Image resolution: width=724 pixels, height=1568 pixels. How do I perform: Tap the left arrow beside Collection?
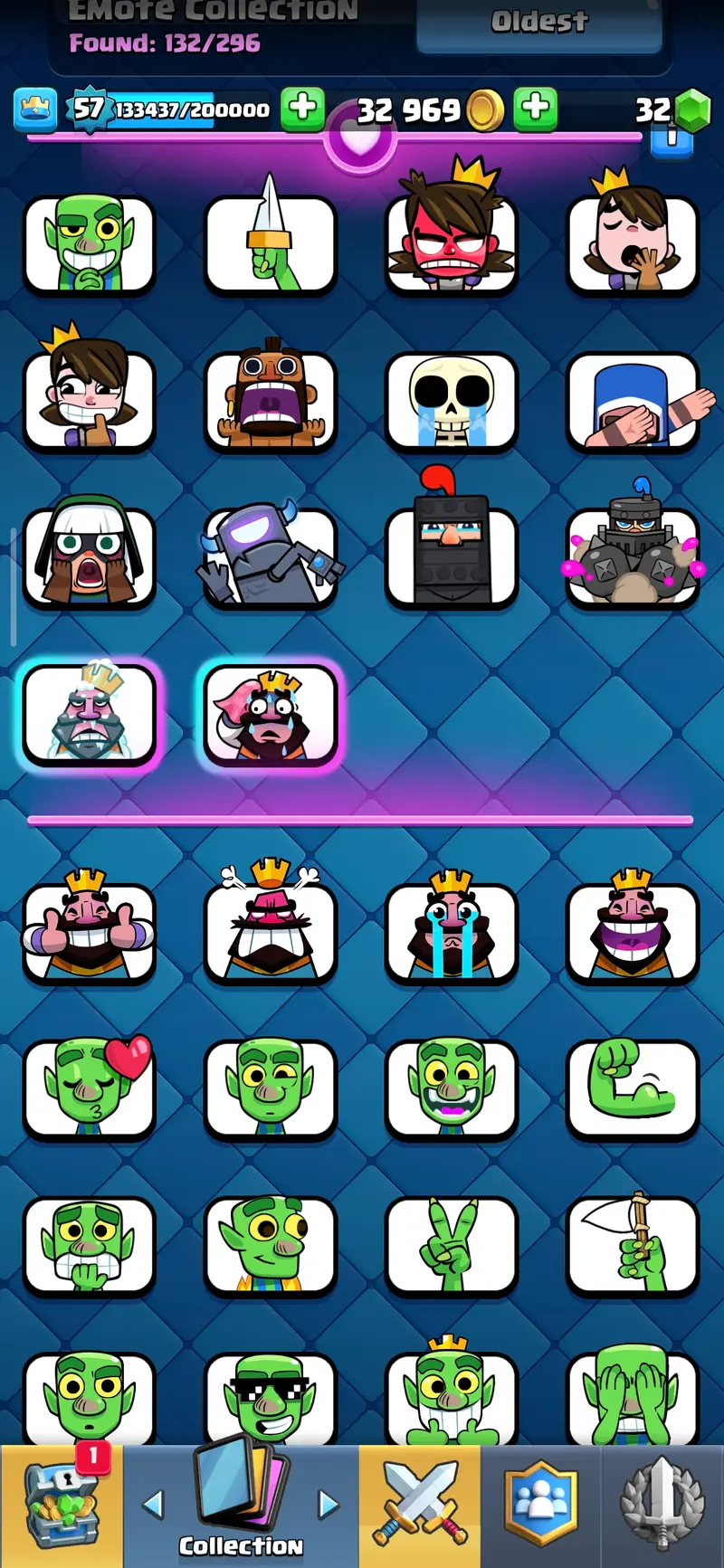click(x=154, y=1505)
